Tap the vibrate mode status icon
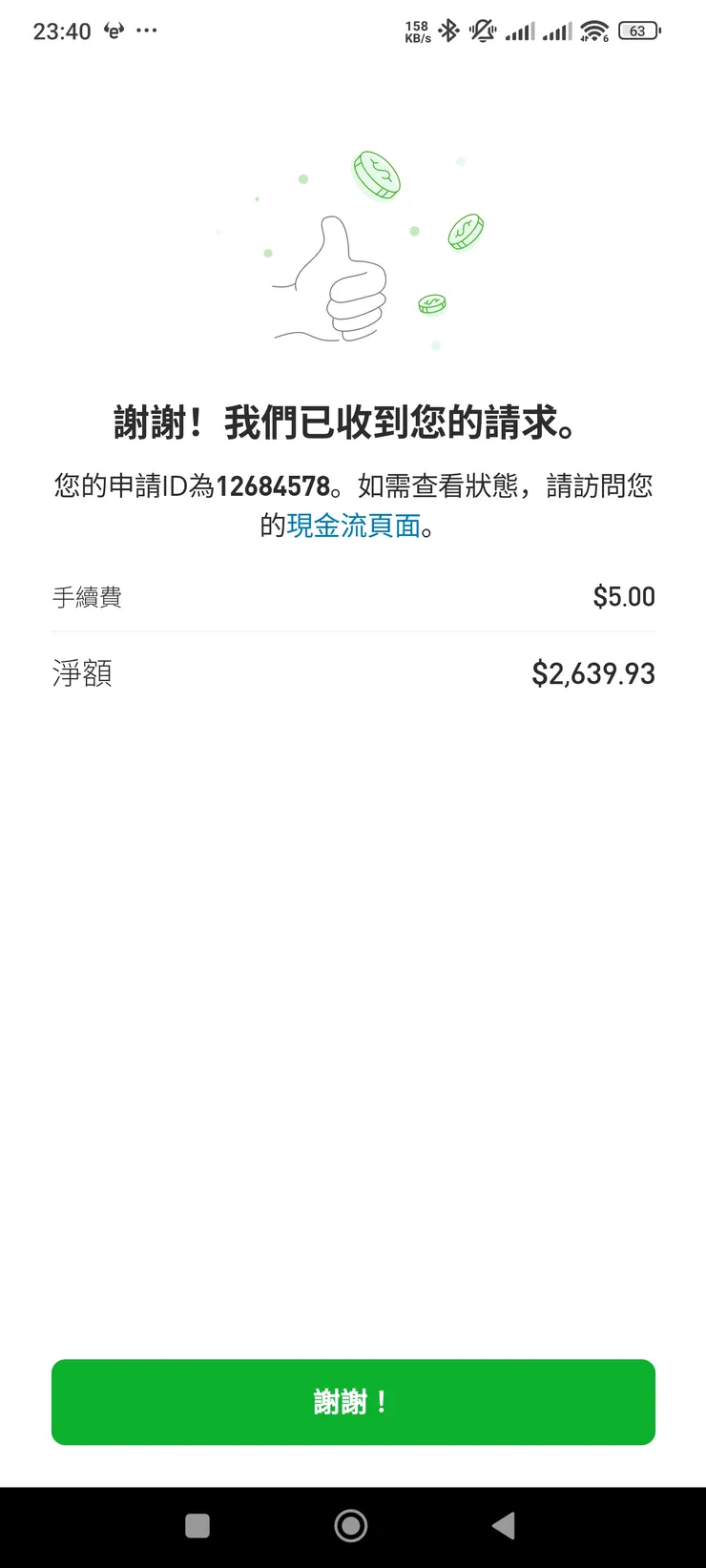706x1568 pixels. coord(482,31)
